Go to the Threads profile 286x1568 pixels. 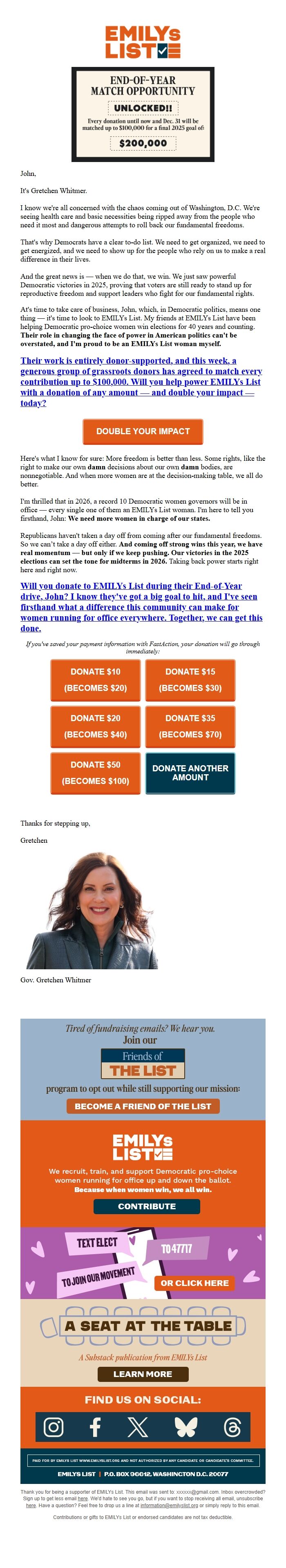[x=232, y=1426]
